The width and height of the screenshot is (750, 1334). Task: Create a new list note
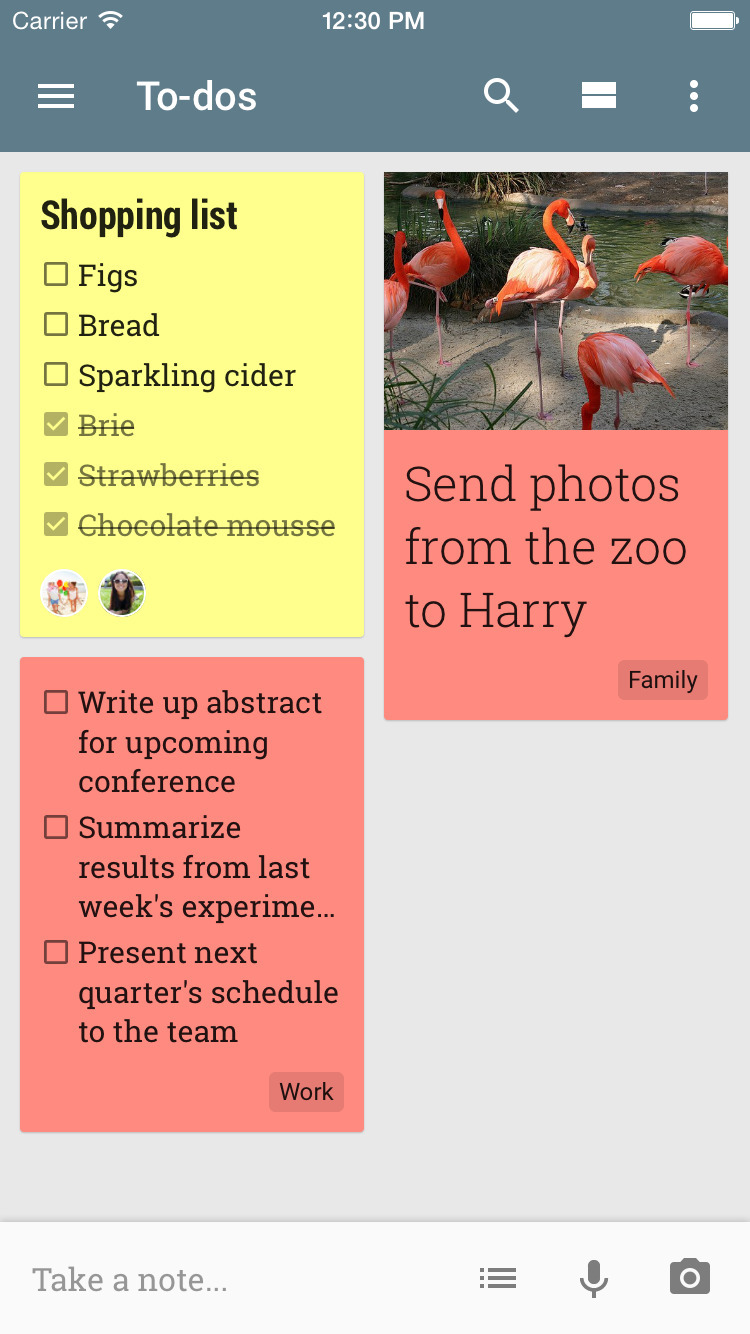point(497,1278)
